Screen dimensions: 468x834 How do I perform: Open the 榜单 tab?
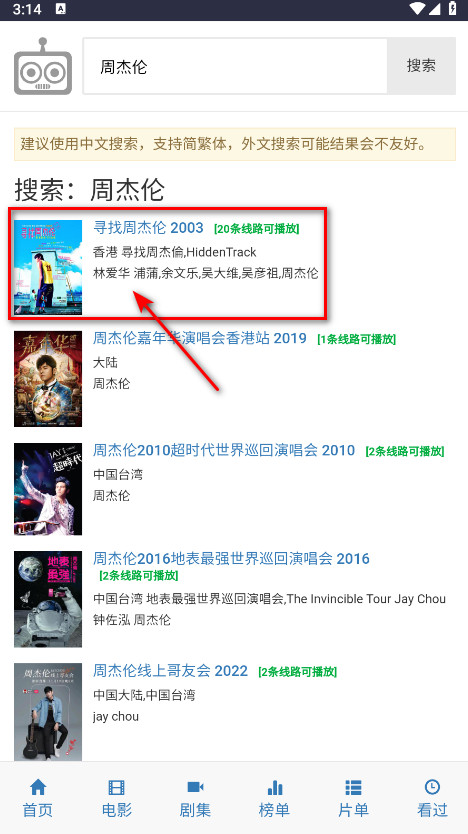[274, 798]
